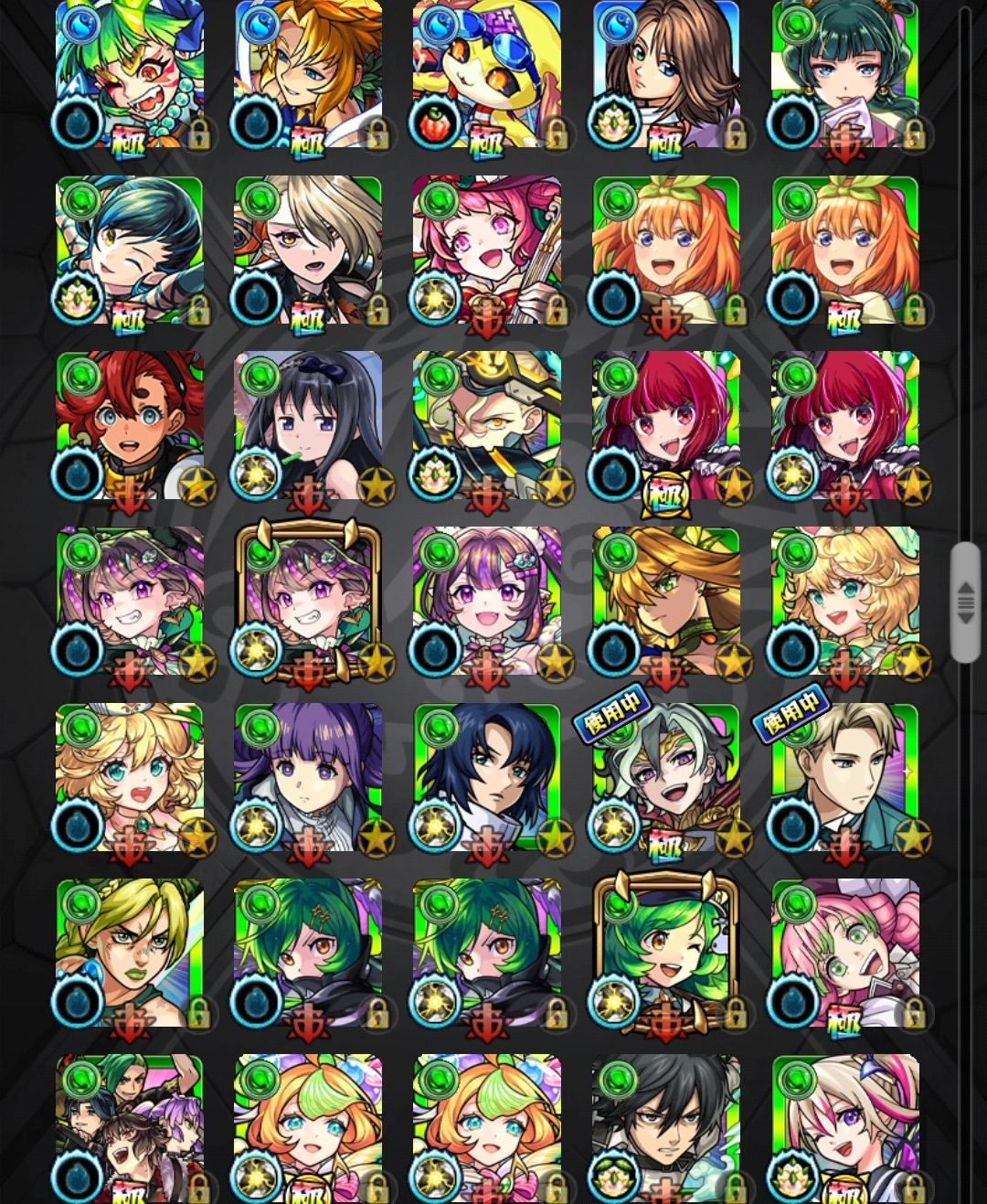The width and height of the screenshot is (987, 1204).
Task: Choose the dark green-haired girl holding a handkerchief
Action: [844, 73]
